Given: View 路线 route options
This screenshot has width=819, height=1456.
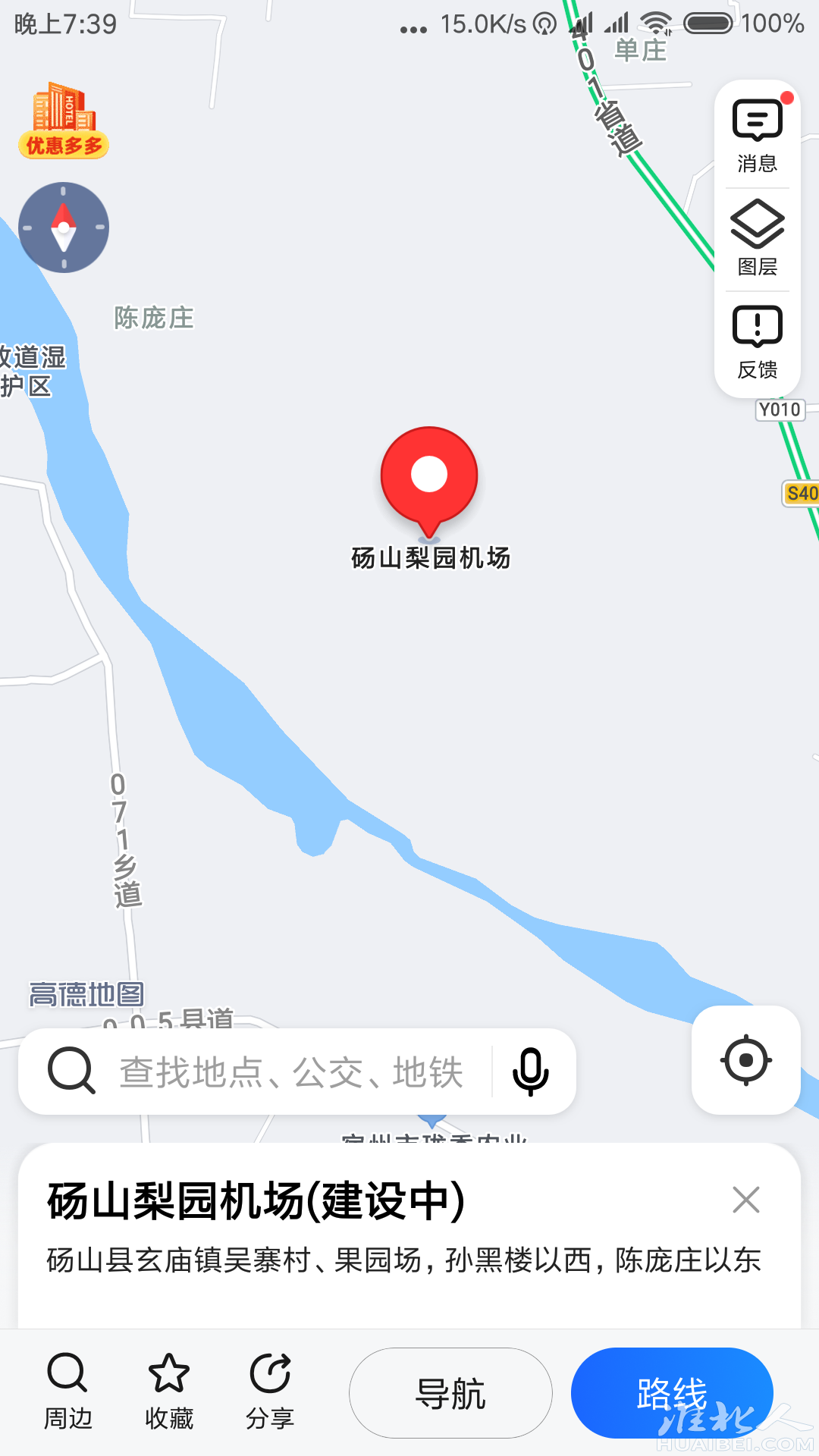Looking at the screenshot, I should coord(672,1394).
